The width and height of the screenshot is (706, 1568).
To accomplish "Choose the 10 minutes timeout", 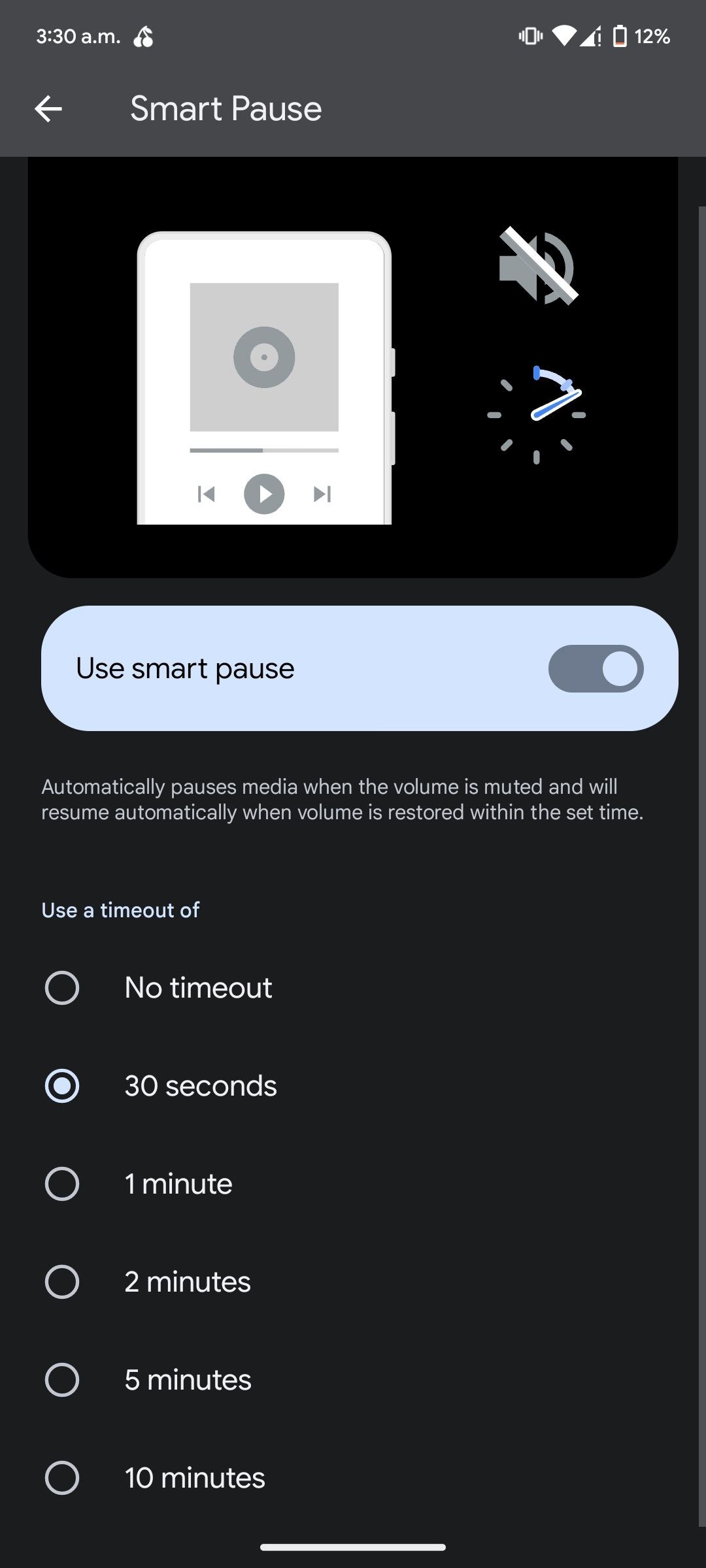I will point(62,1477).
